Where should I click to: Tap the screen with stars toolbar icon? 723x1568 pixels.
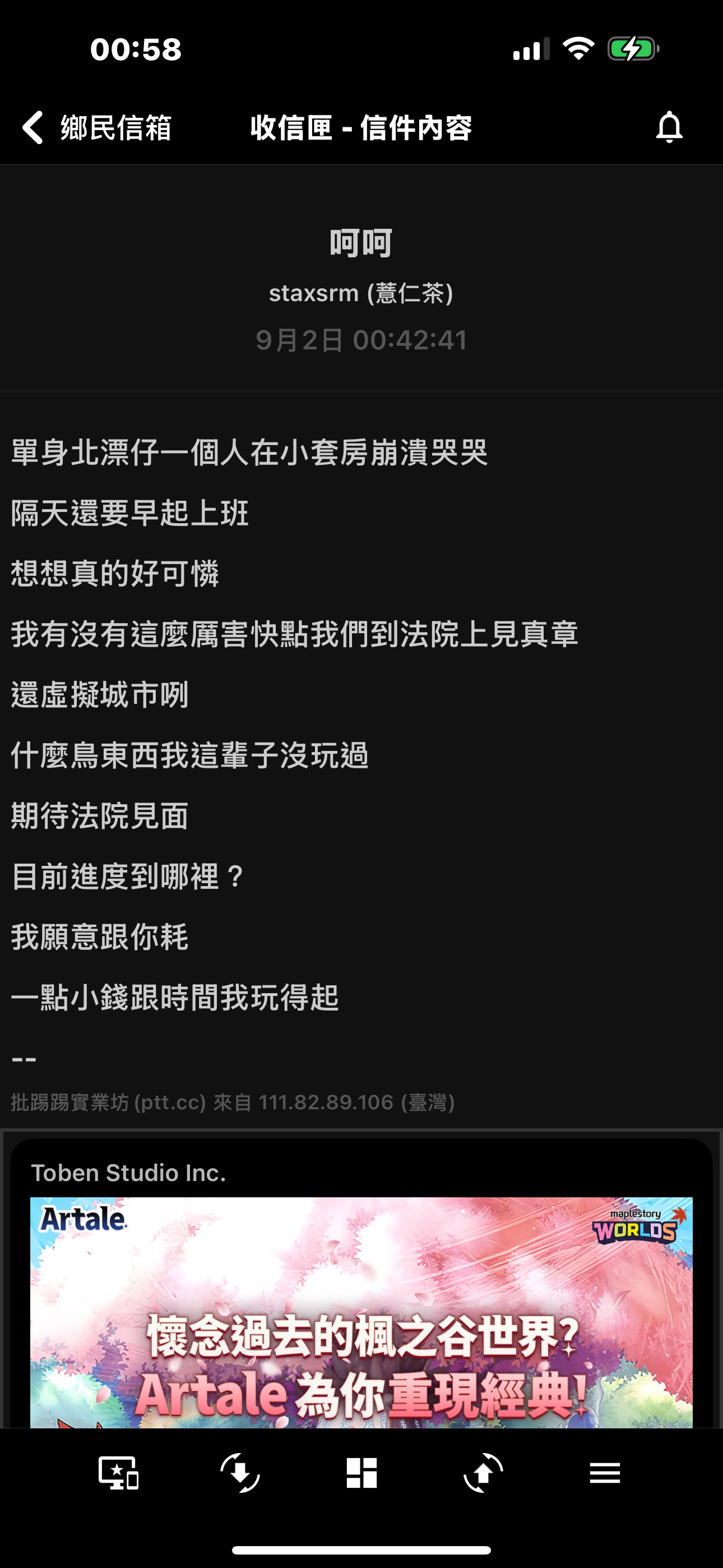click(x=119, y=1473)
